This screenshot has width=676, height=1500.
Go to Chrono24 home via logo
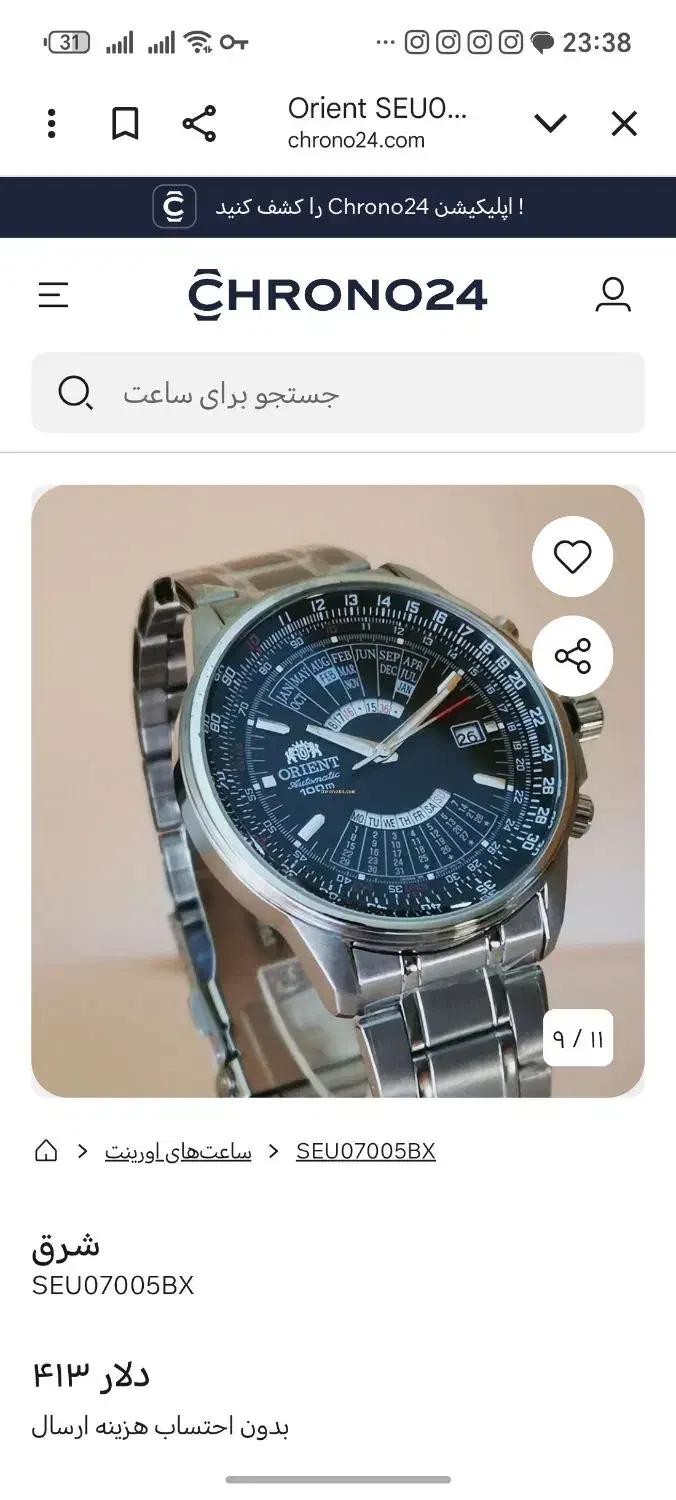pos(338,295)
